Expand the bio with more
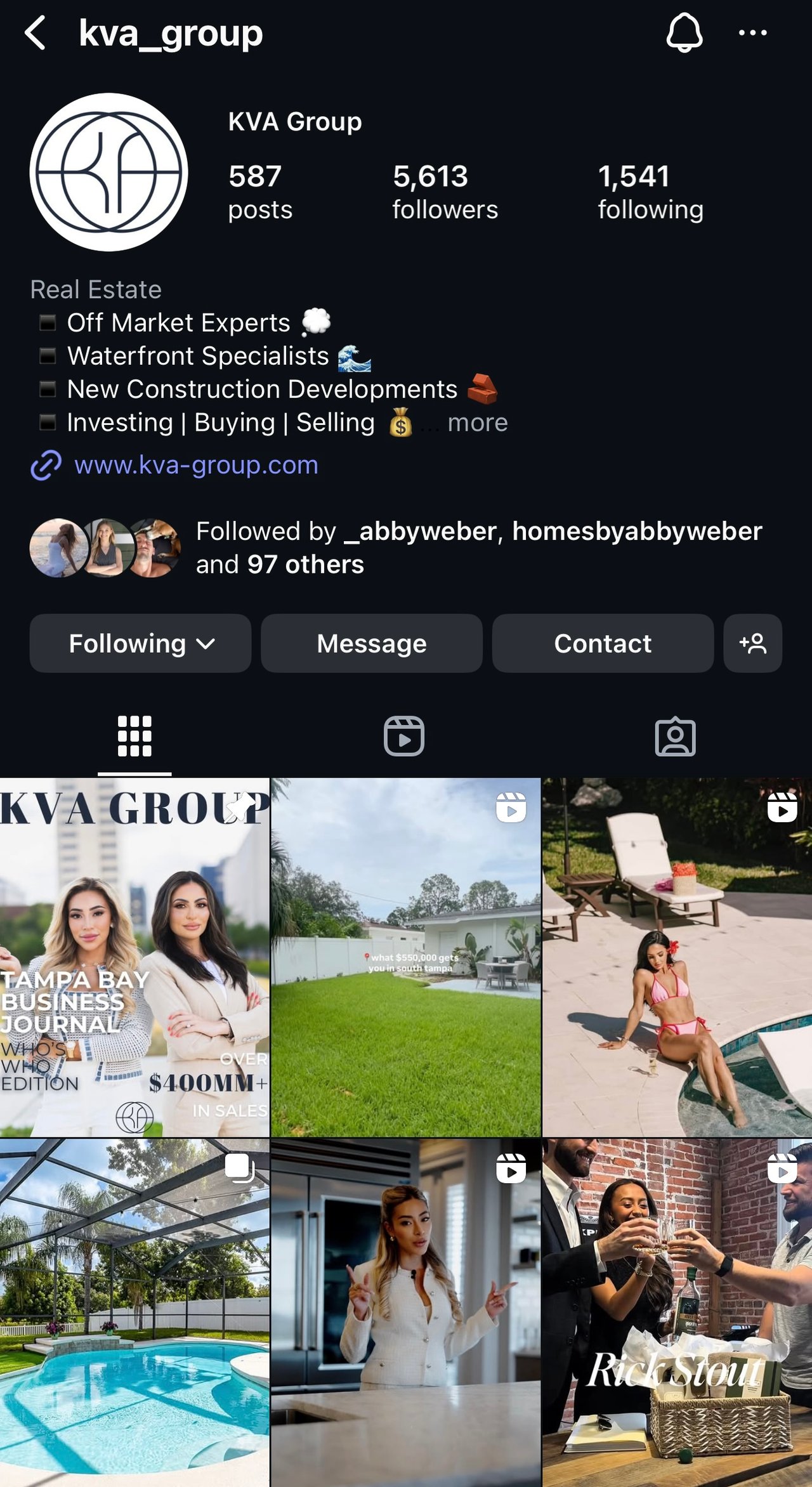The width and height of the screenshot is (812, 1487). tap(478, 423)
